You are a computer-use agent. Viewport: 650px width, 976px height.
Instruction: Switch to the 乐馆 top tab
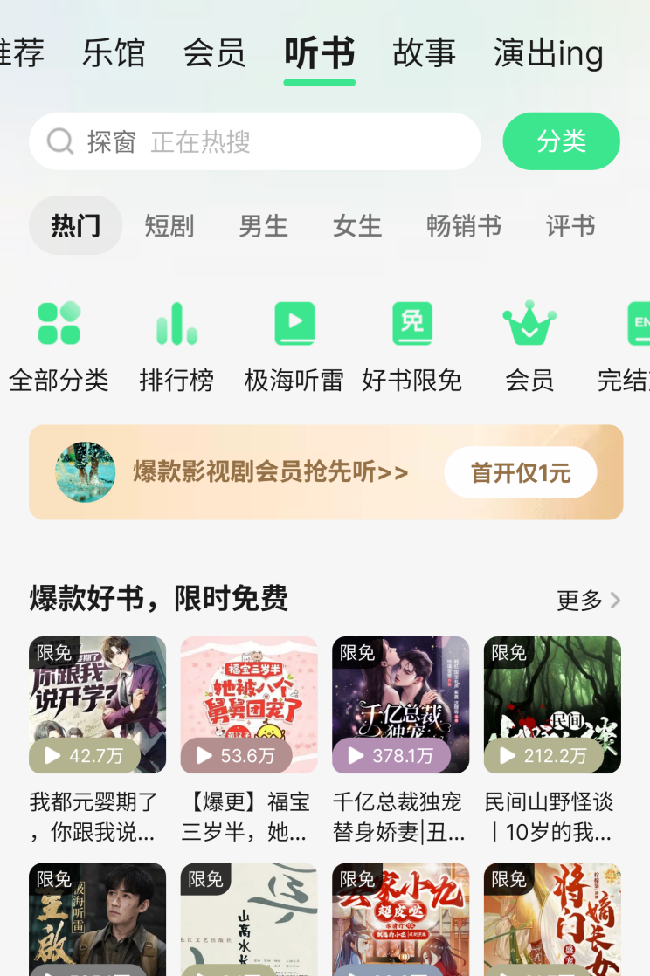[x=113, y=52]
